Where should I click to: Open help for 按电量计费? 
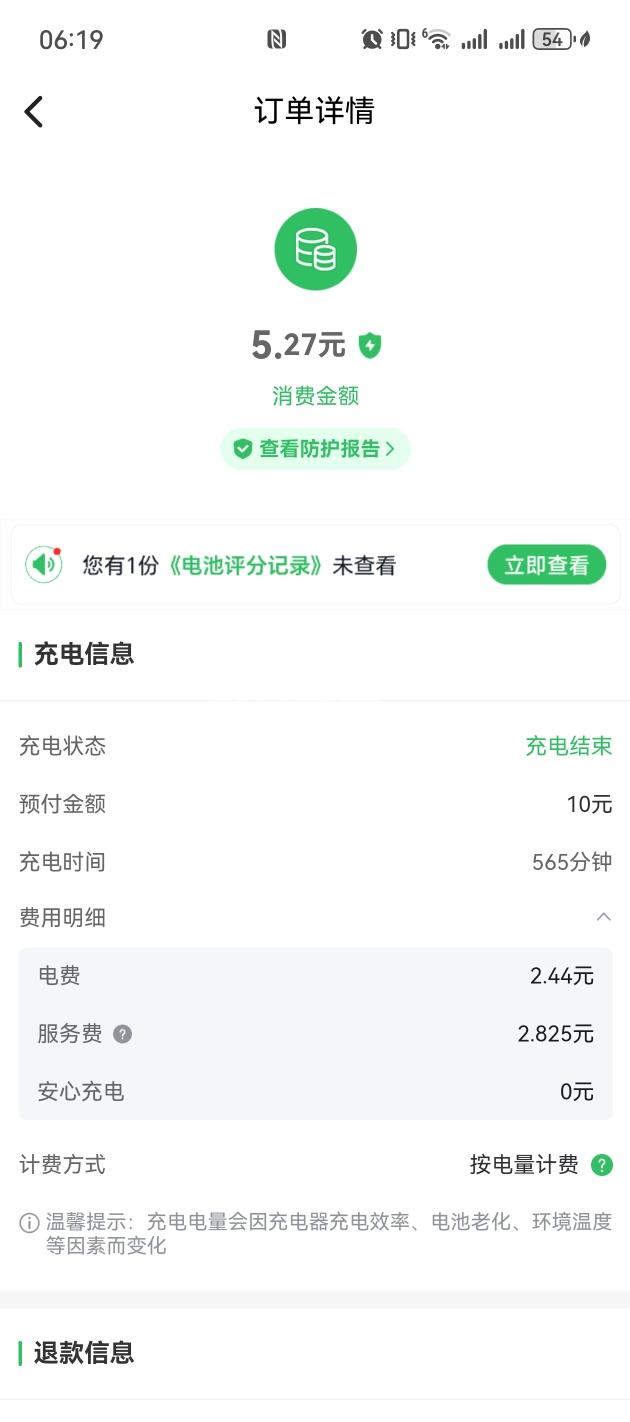pos(601,1165)
